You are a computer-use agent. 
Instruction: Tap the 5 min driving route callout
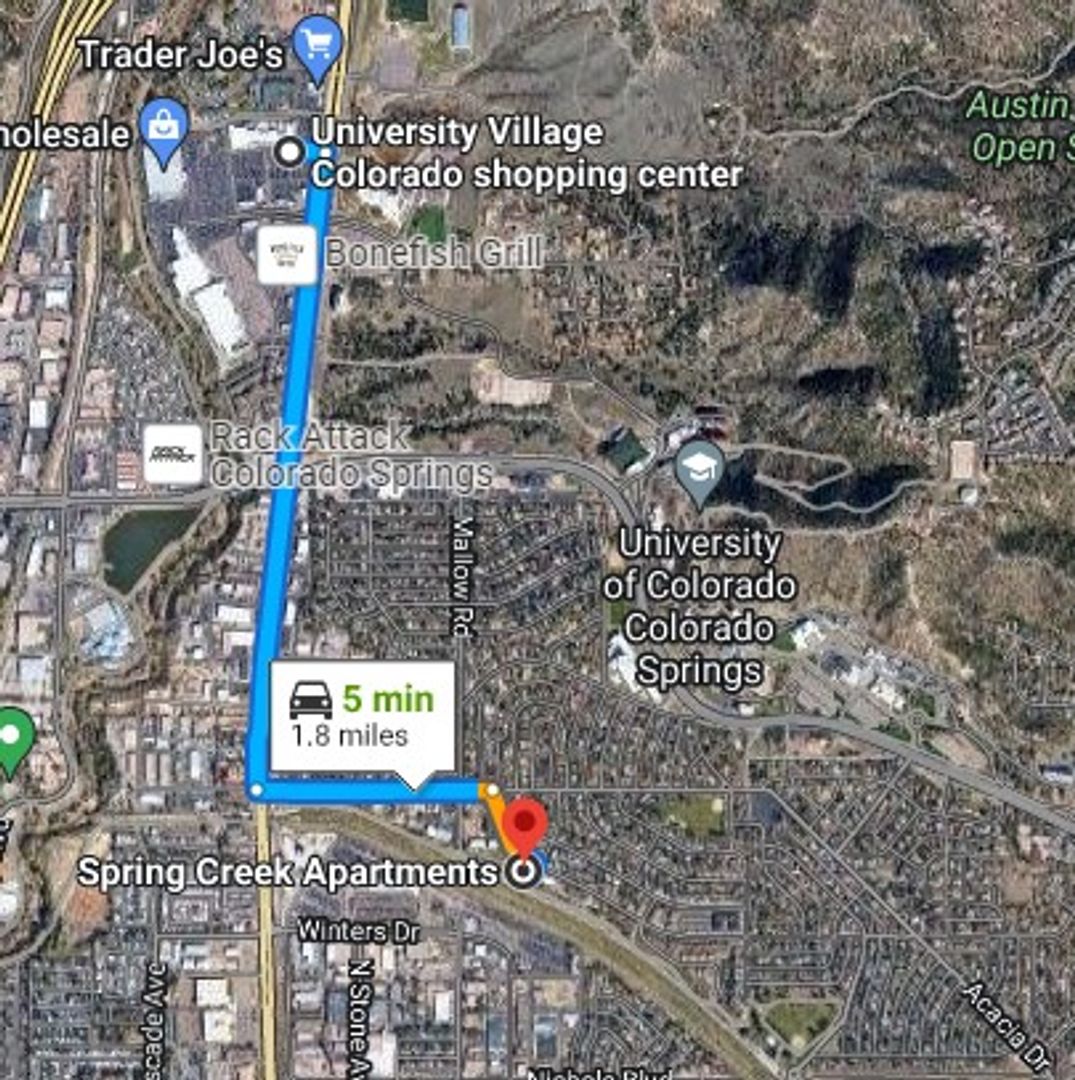tap(362, 716)
